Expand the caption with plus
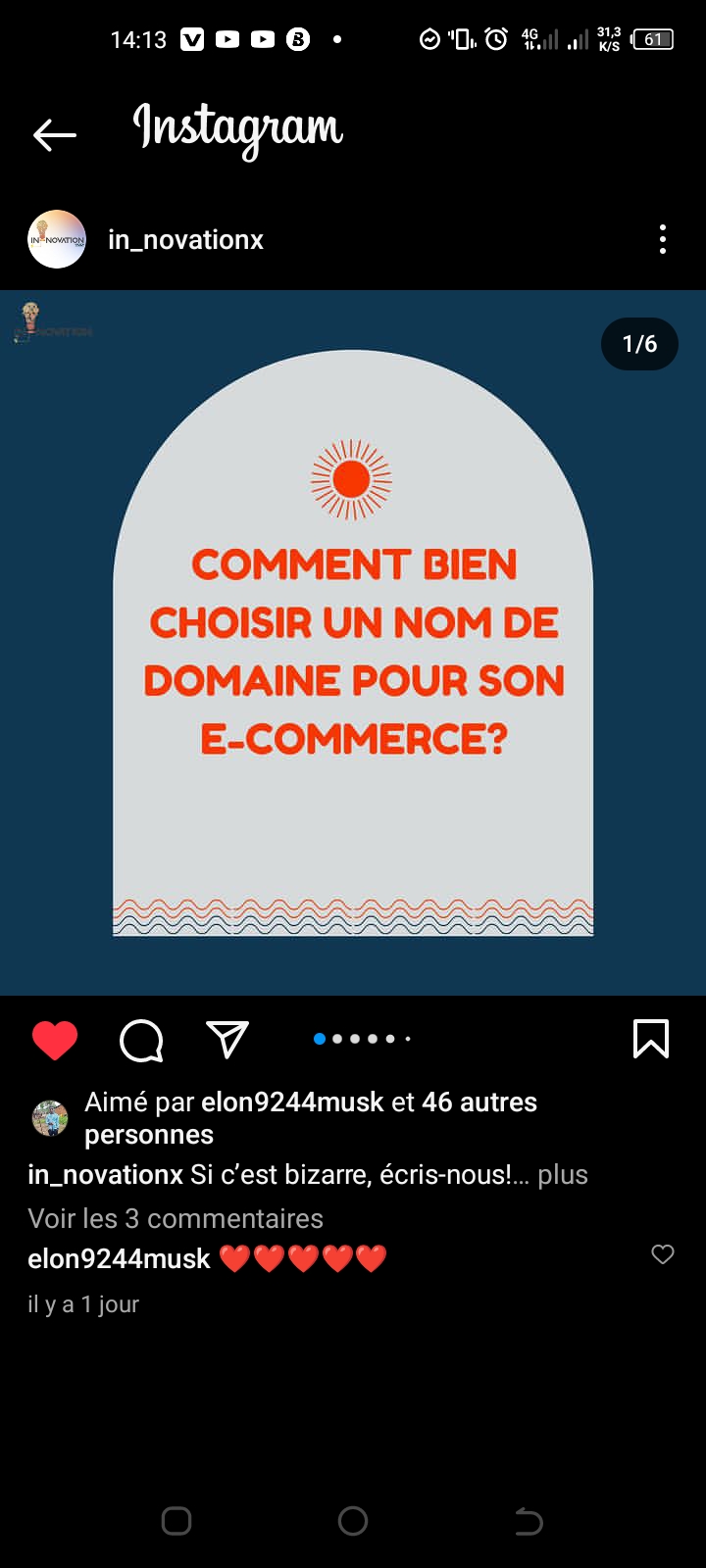The image size is (706, 1568). pyautogui.click(x=563, y=1175)
